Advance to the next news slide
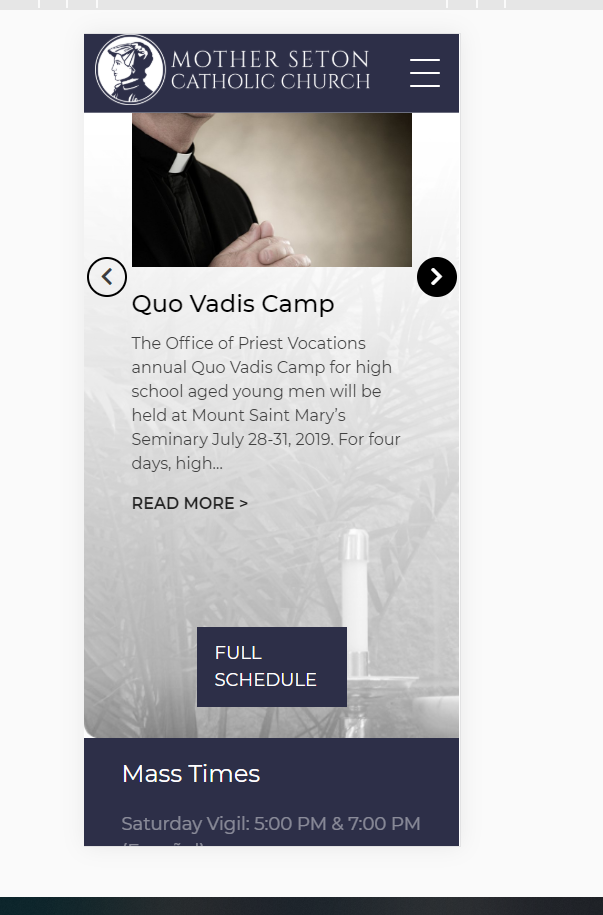603x915 pixels. [436, 277]
